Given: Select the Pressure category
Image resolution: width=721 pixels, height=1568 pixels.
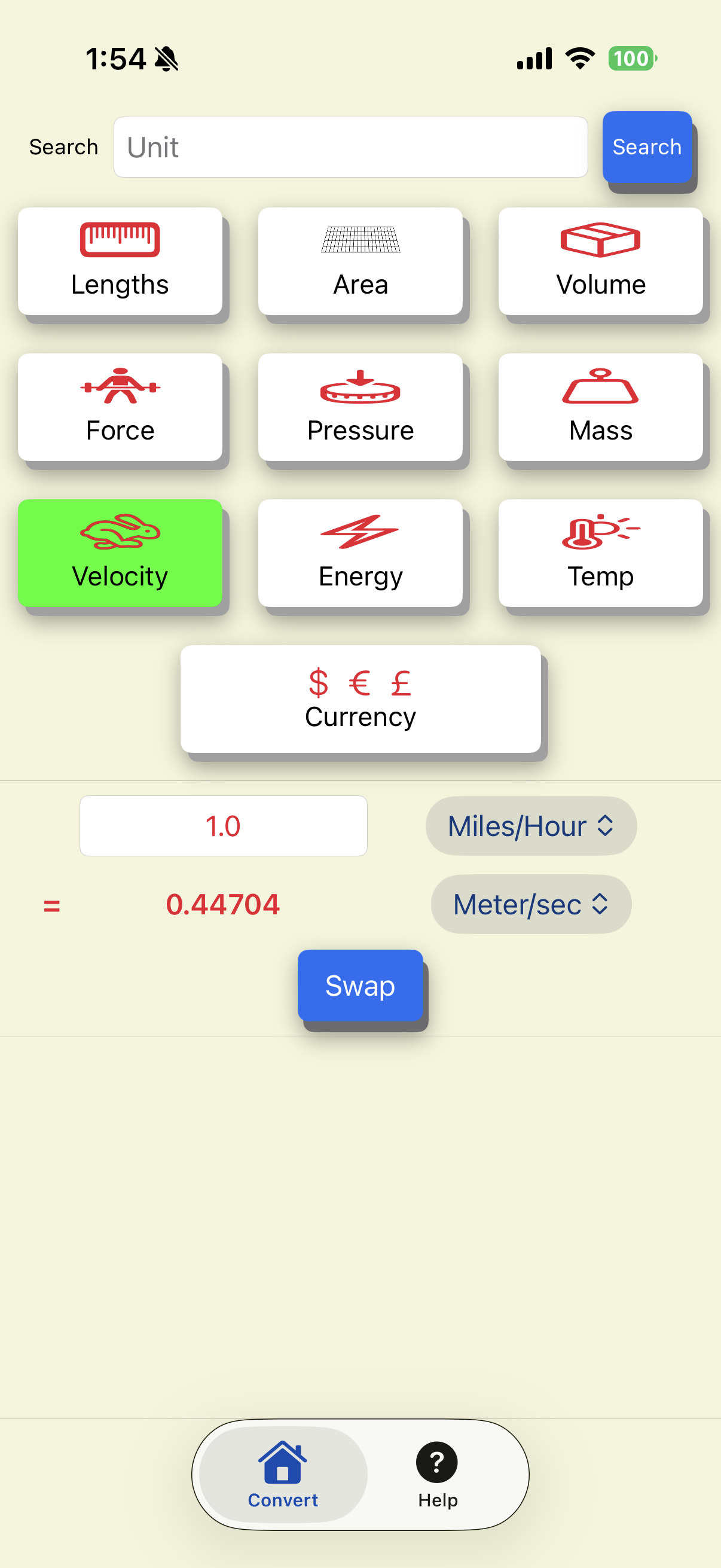Looking at the screenshot, I should tap(360, 407).
